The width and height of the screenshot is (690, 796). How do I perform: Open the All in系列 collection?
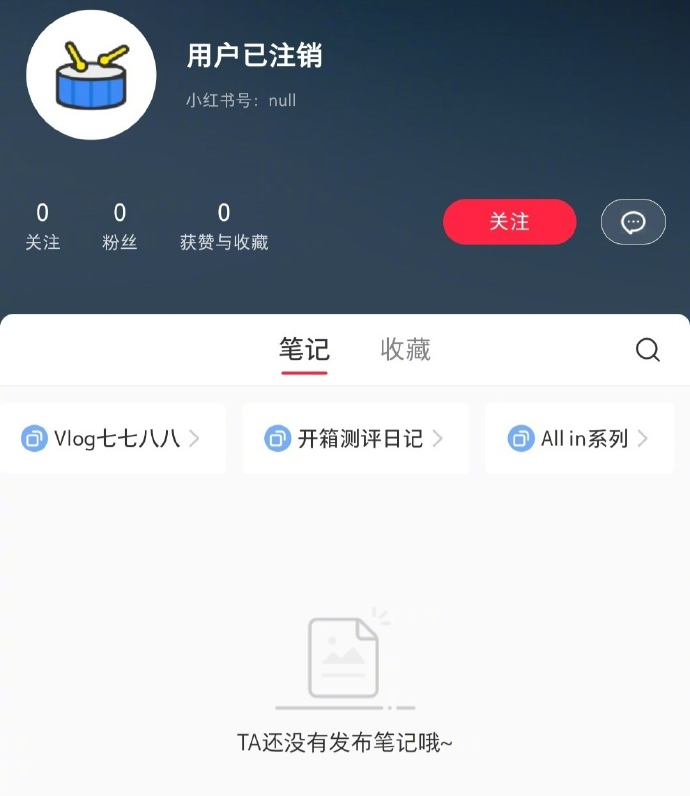(579, 438)
